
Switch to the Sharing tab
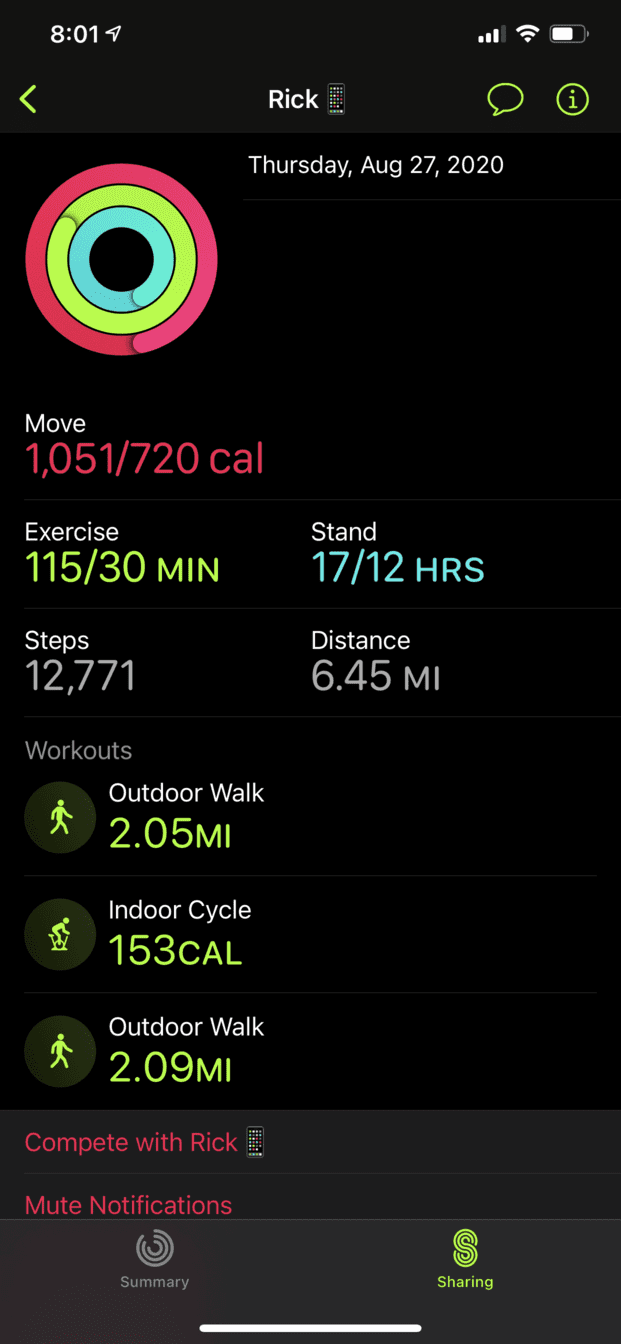(x=465, y=1259)
